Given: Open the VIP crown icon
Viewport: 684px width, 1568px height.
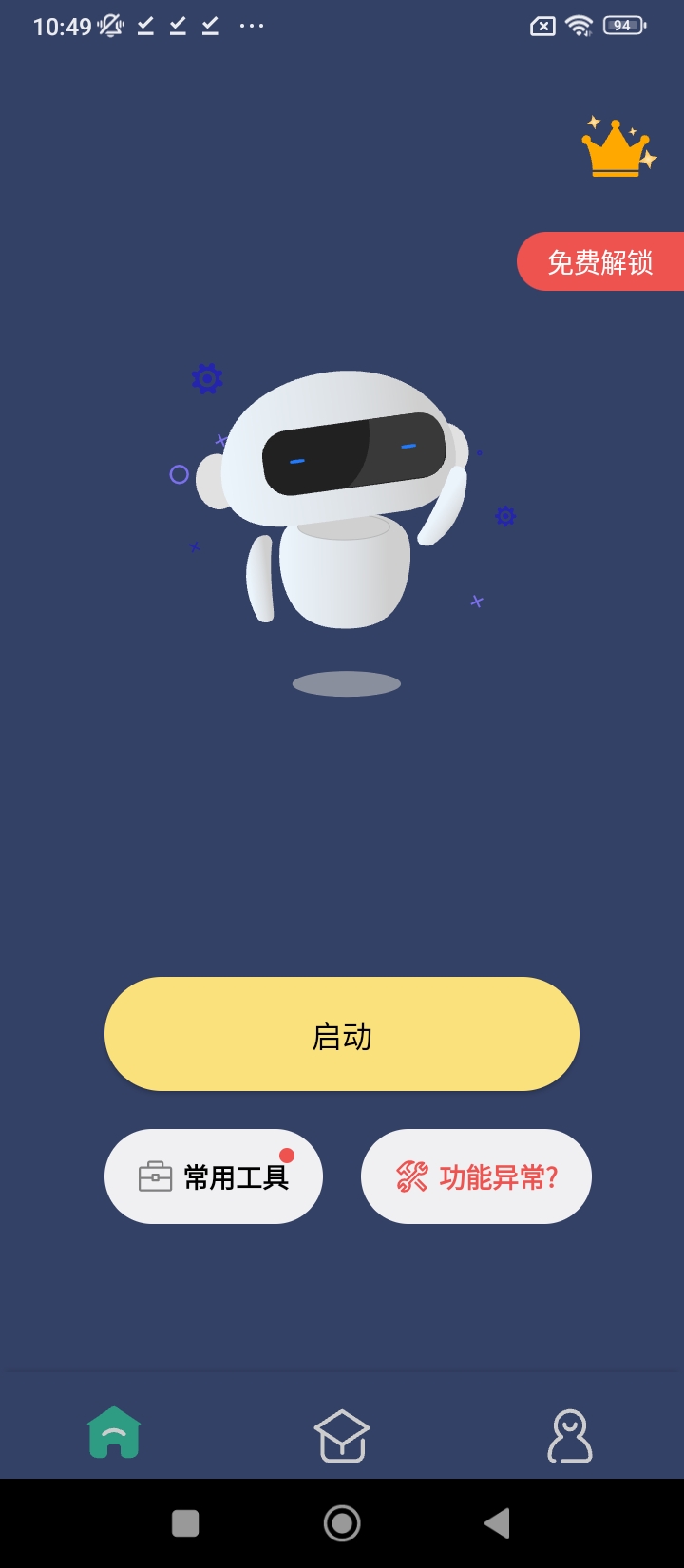Looking at the screenshot, I should (x=618, y=147).
